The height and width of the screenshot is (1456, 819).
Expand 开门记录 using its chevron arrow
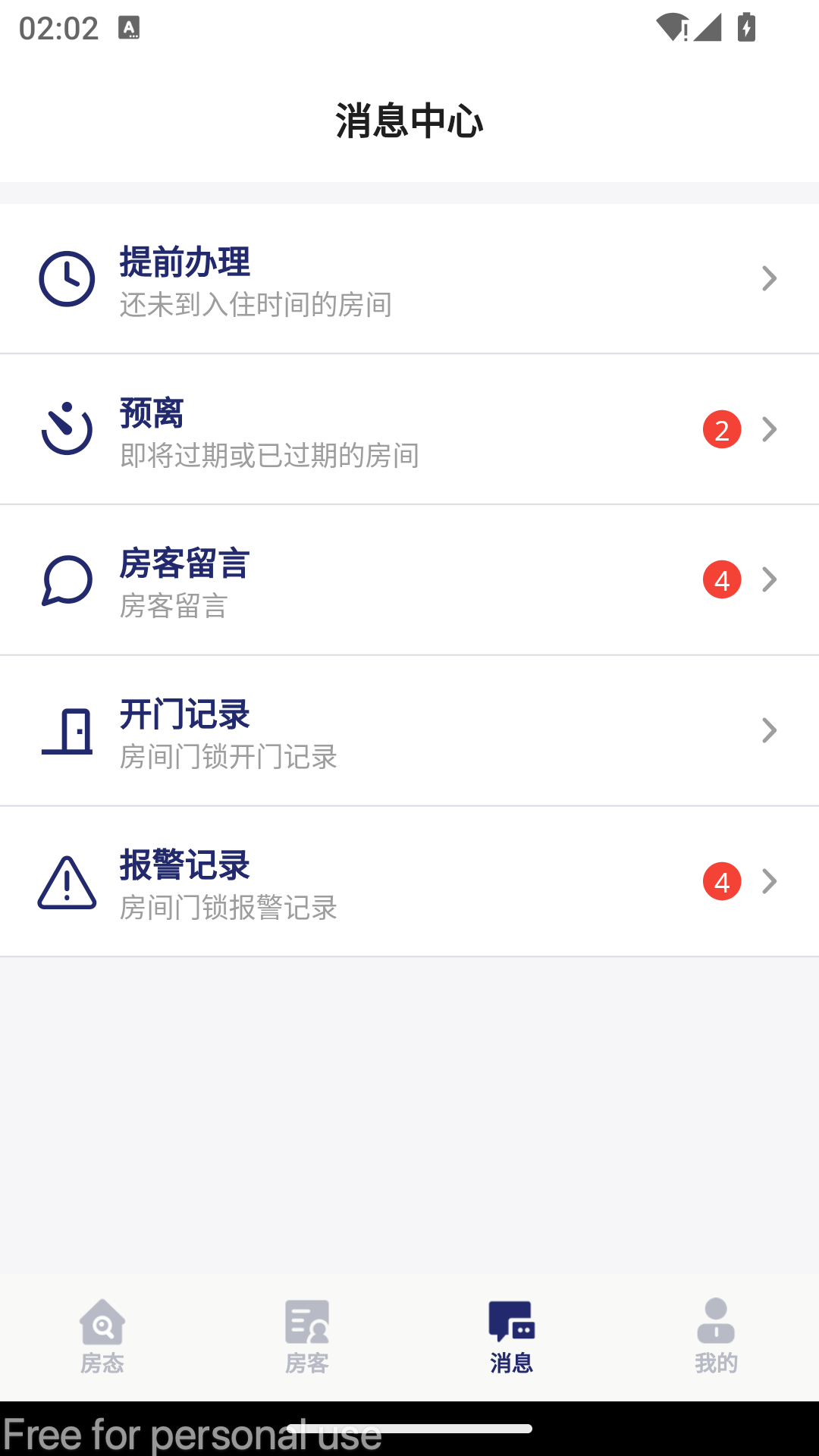coord(769,730)
